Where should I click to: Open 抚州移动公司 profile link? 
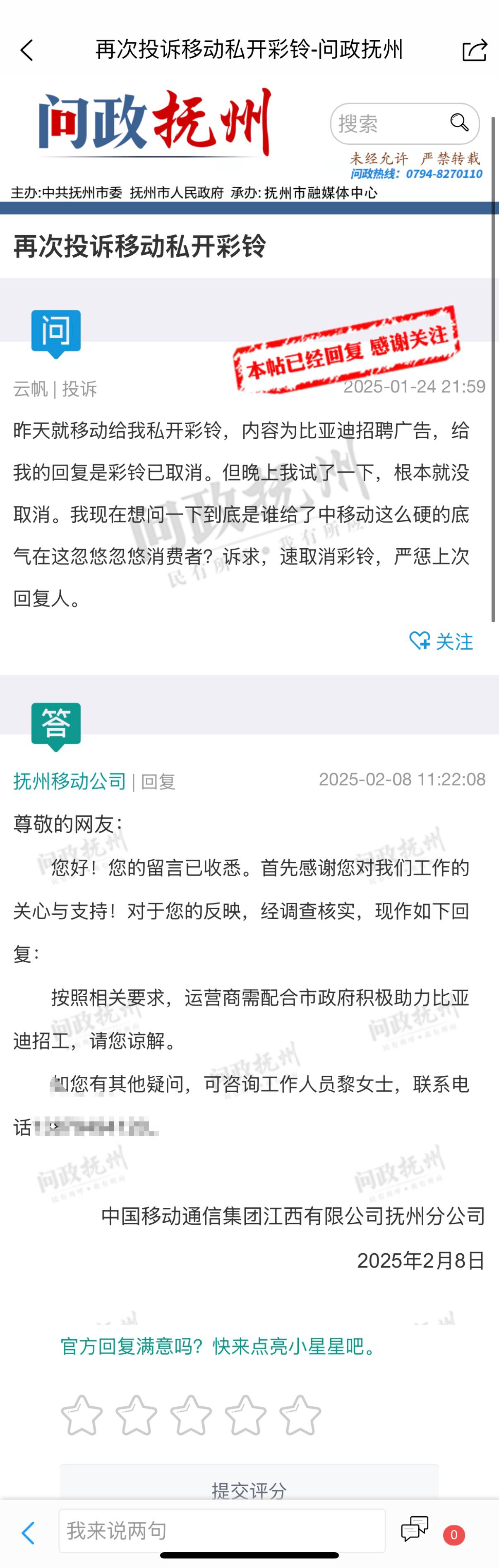(70, 780)
